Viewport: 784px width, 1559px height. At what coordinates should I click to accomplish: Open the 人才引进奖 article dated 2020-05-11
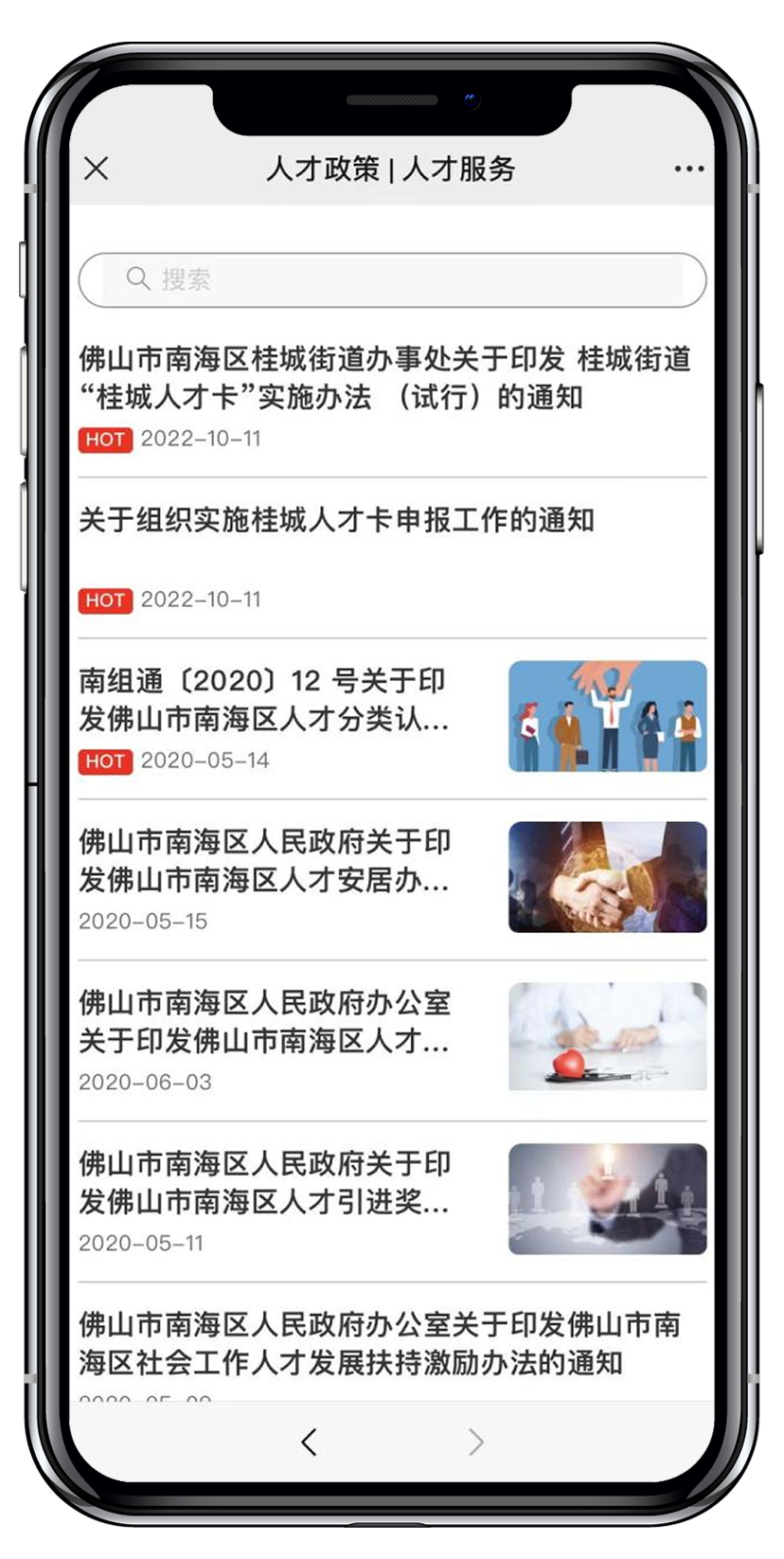(265, 1183)
